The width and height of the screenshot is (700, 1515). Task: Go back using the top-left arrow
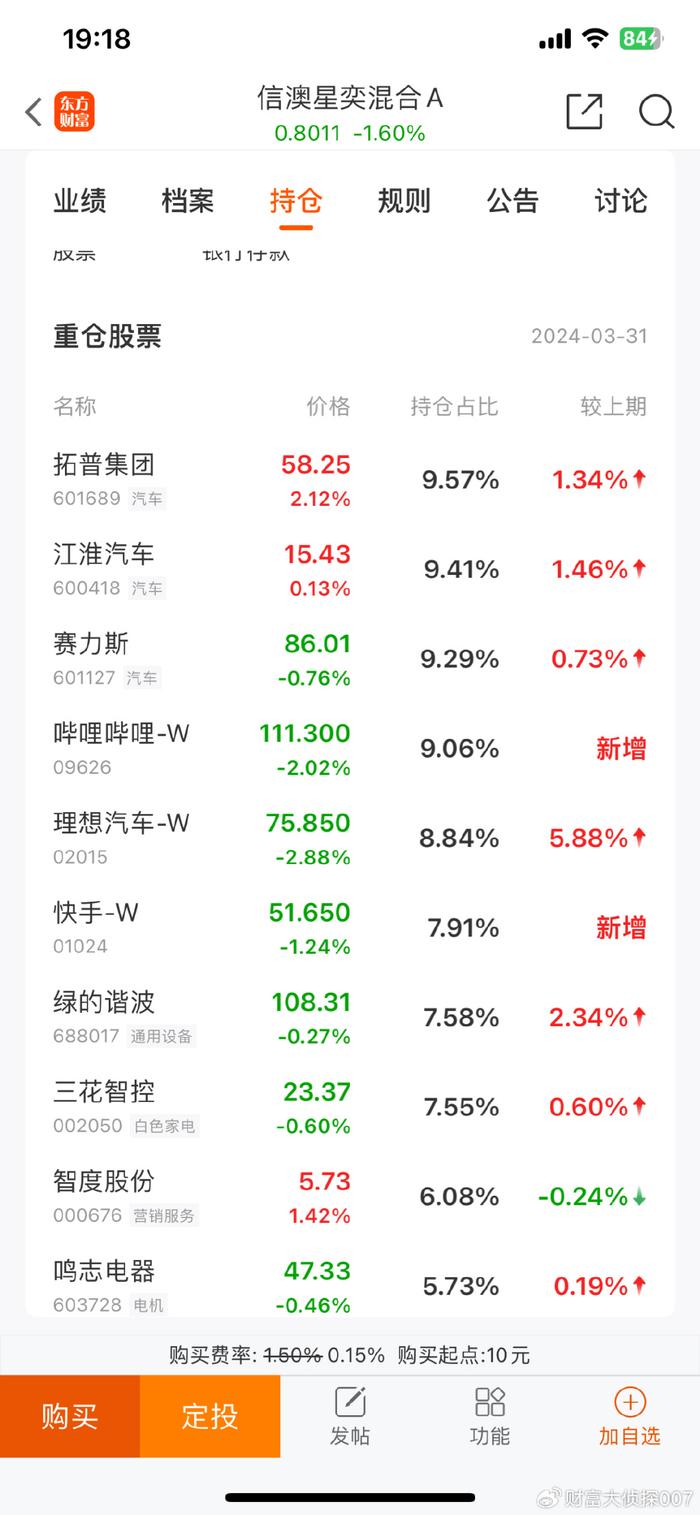pyautogui.click(x=34, y=112)
